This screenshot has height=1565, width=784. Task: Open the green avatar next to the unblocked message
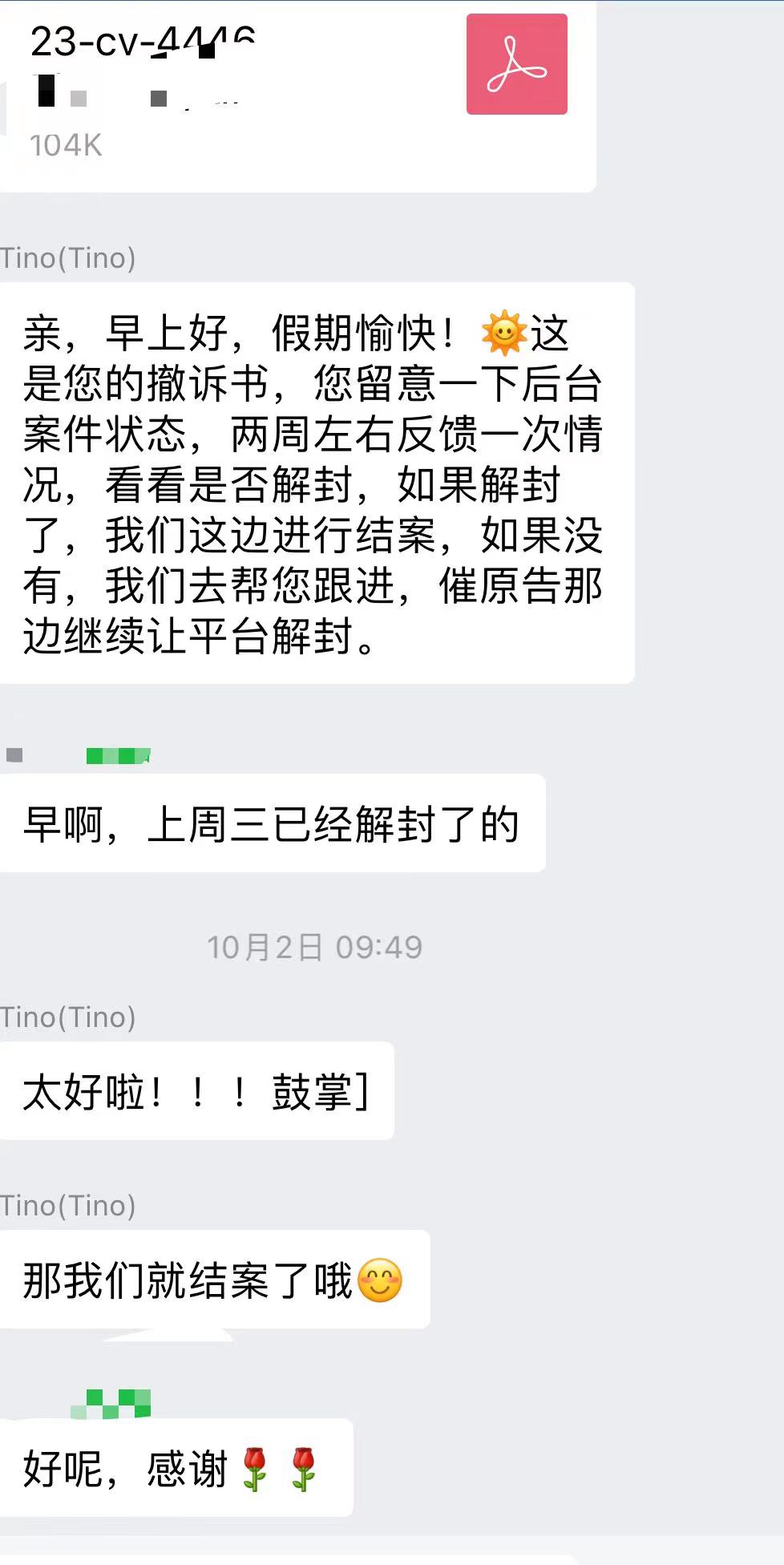[x=116, y=754]
